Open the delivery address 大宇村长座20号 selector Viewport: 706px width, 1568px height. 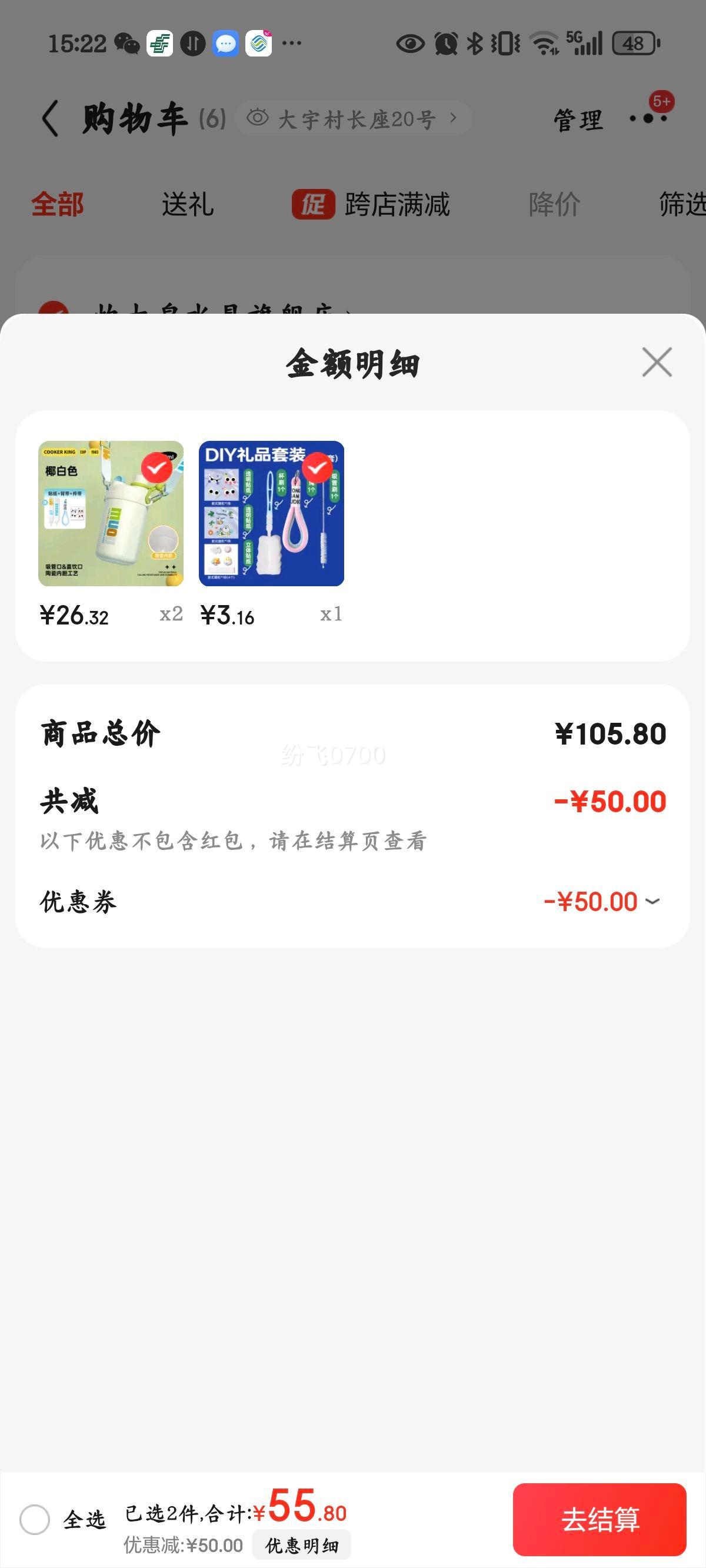pos(356,118)
